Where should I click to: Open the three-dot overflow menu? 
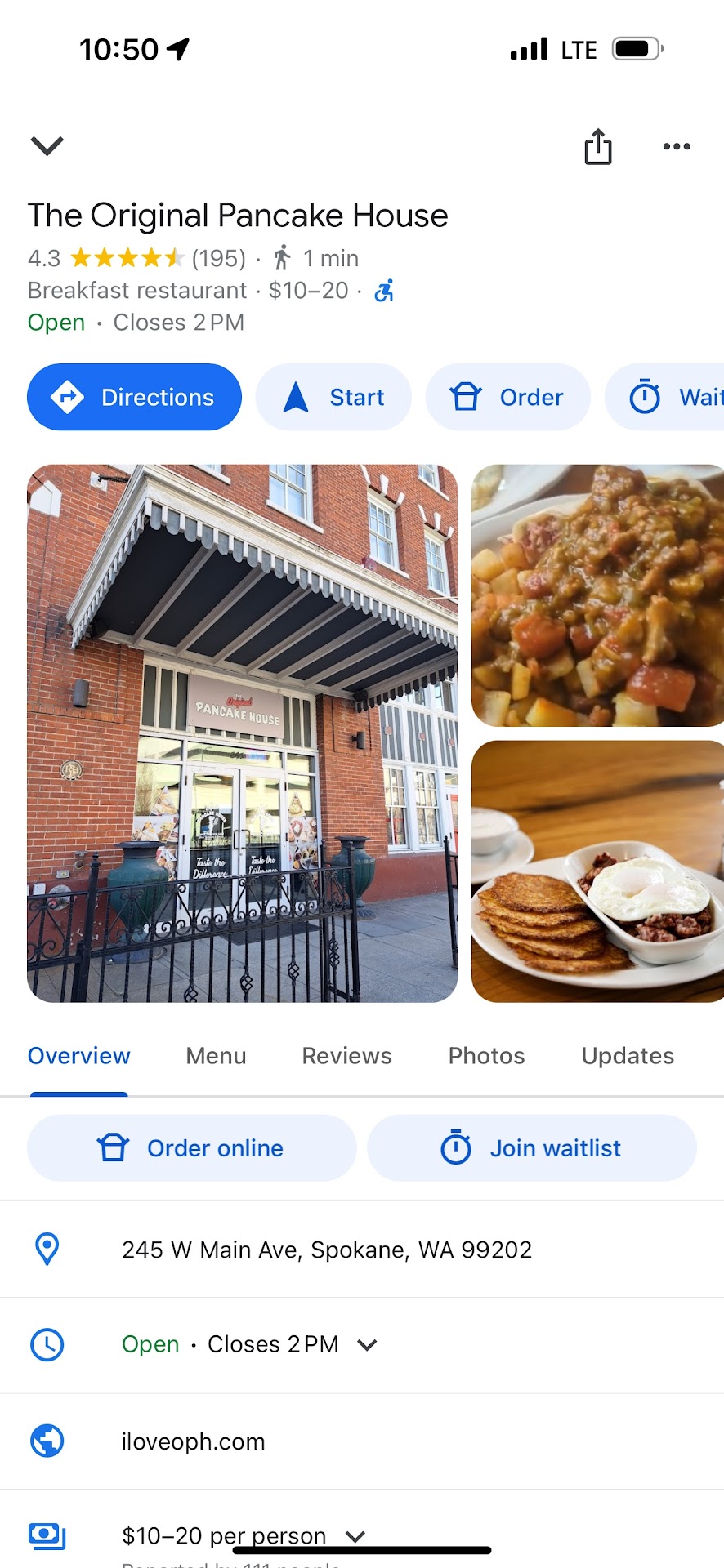click(x=677, y=147)
